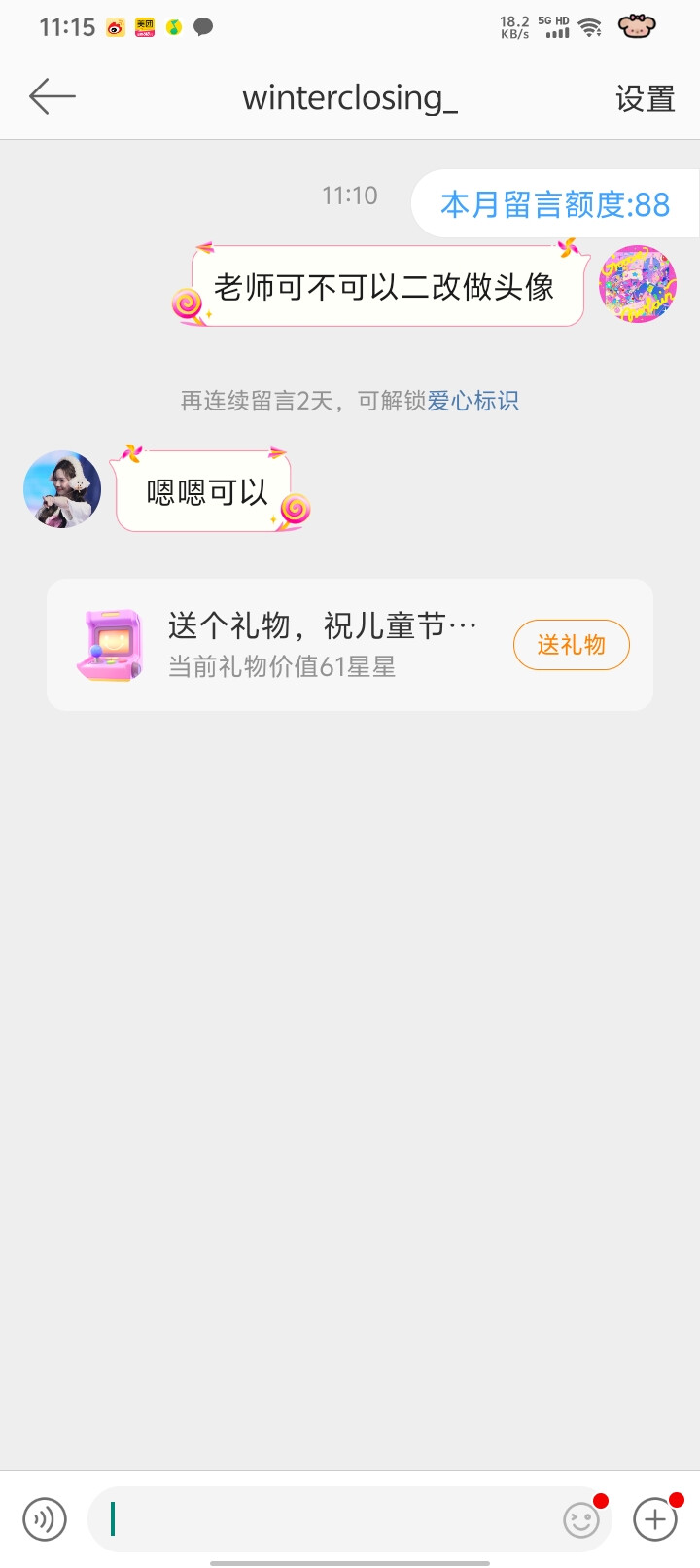Image resolution: width=700 pixels, height=1568 pixels.
Task: Switch to voice message input
Action: click(x=45, y=1518)
